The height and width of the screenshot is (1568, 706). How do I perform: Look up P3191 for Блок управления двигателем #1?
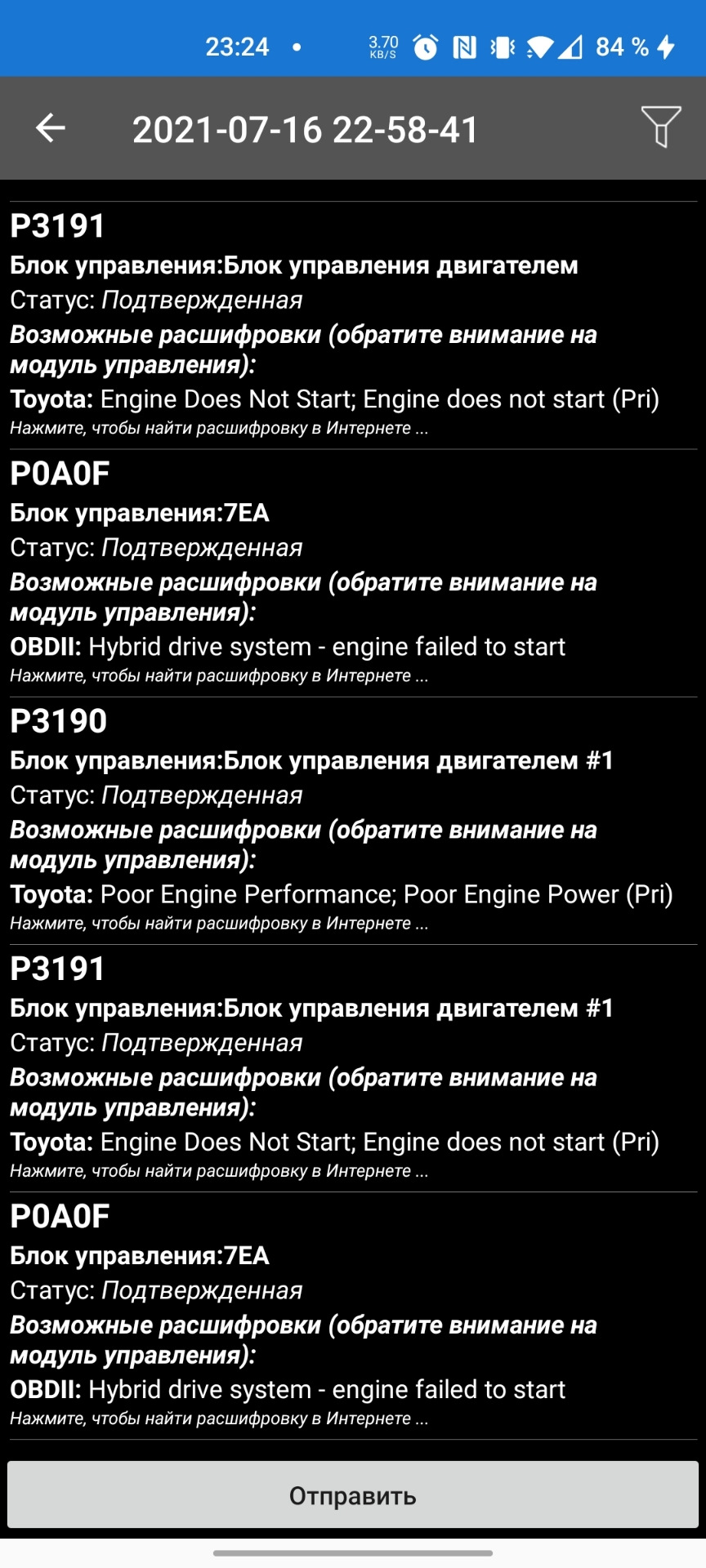pos(219,1170)
